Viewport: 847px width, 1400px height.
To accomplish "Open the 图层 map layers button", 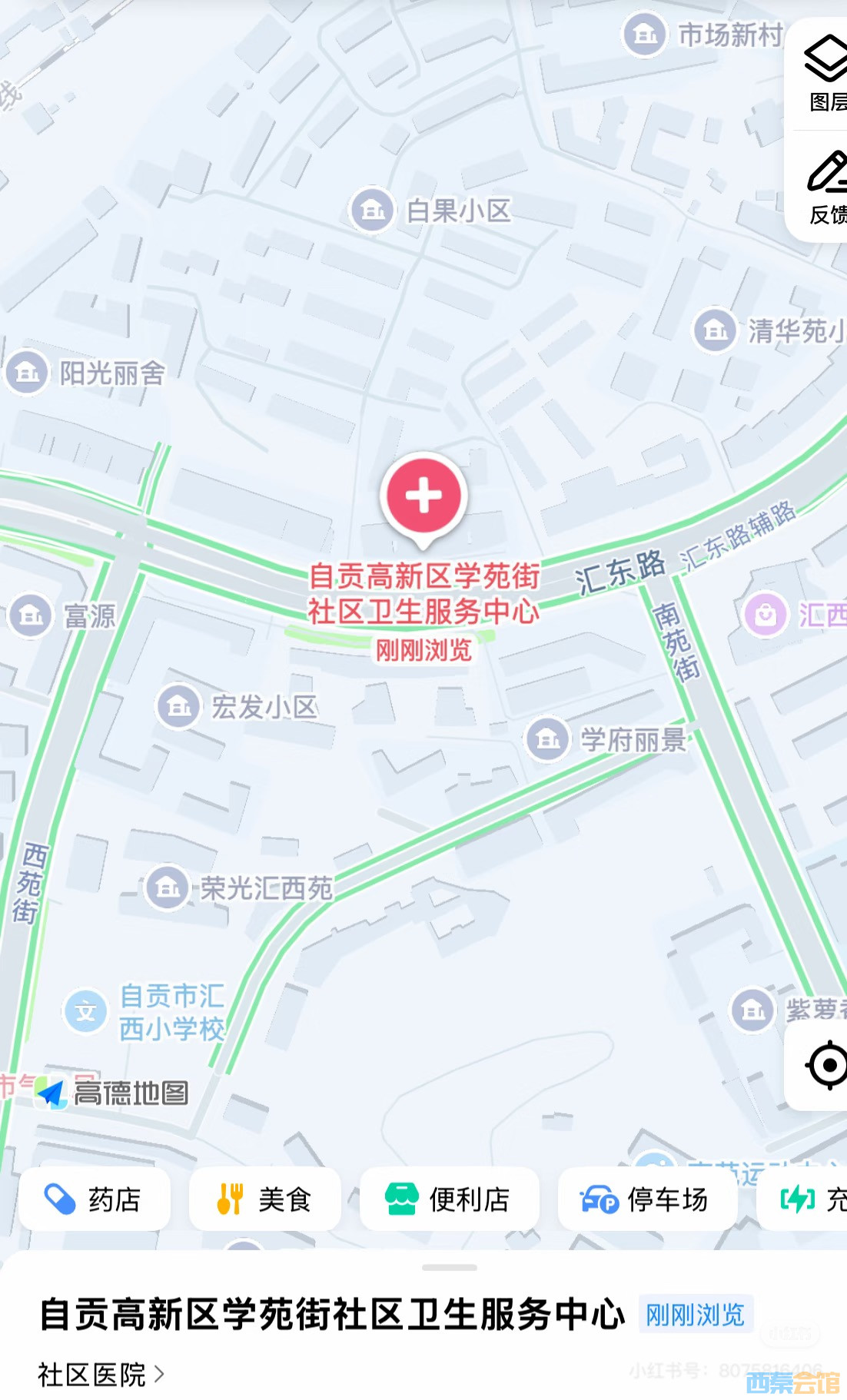I will [824, 73].
